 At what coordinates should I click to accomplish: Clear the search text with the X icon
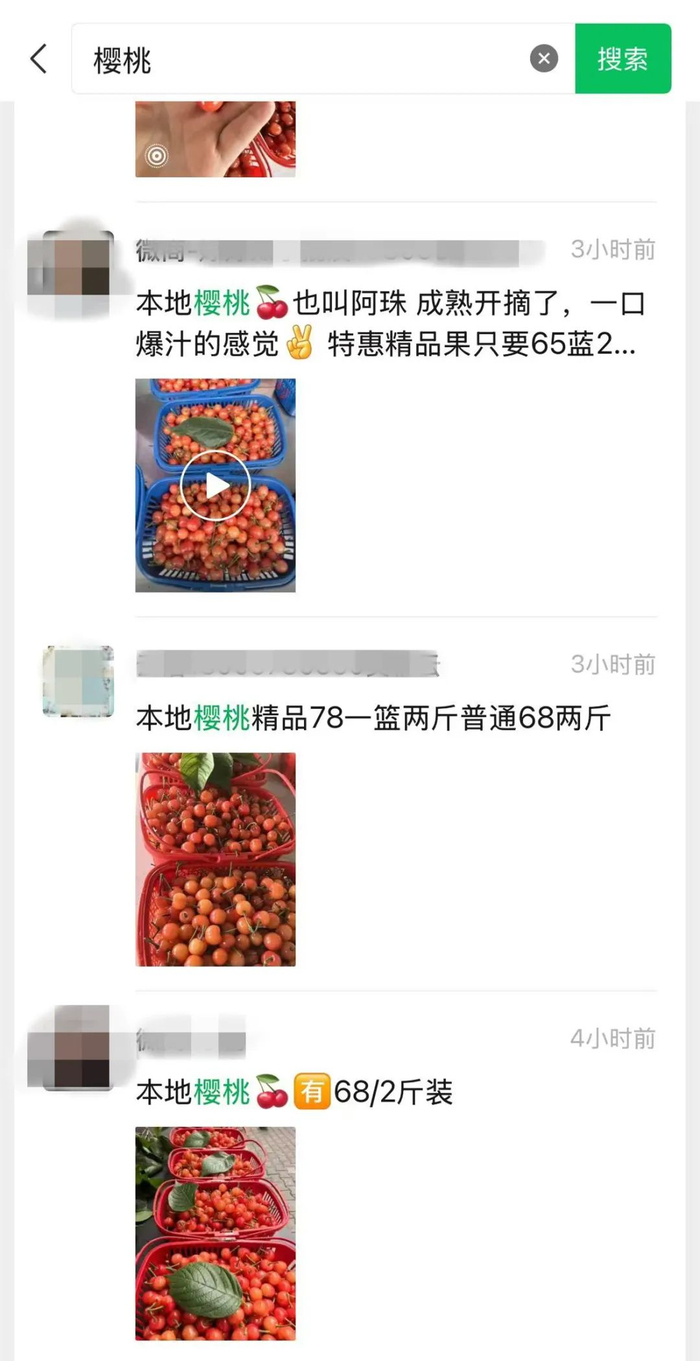543,60
